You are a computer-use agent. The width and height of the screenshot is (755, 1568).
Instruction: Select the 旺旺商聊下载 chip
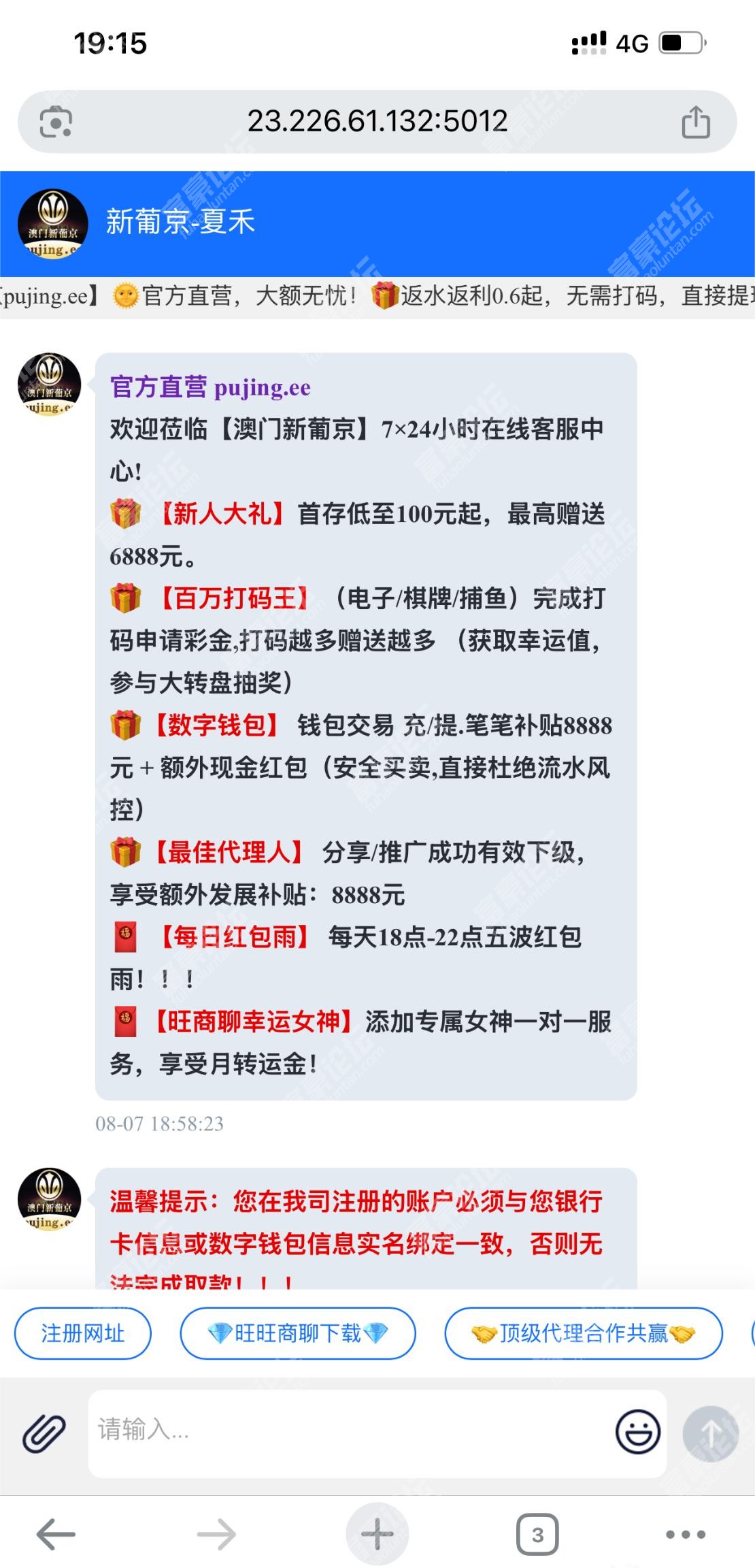pos(297,1333)
